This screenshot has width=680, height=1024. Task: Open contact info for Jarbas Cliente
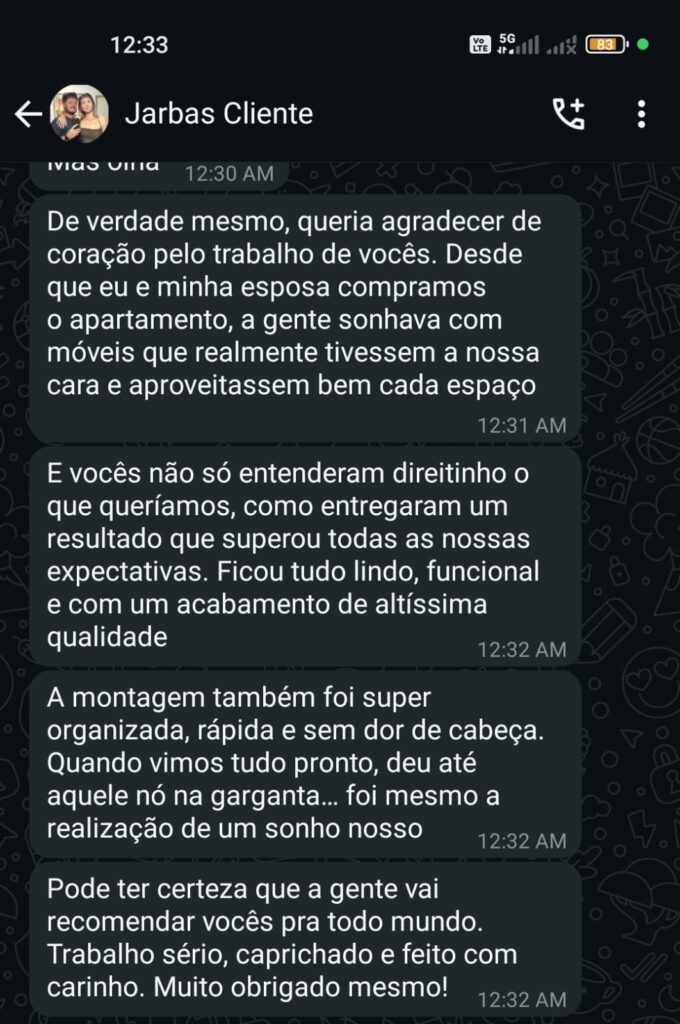coord(218,114)
